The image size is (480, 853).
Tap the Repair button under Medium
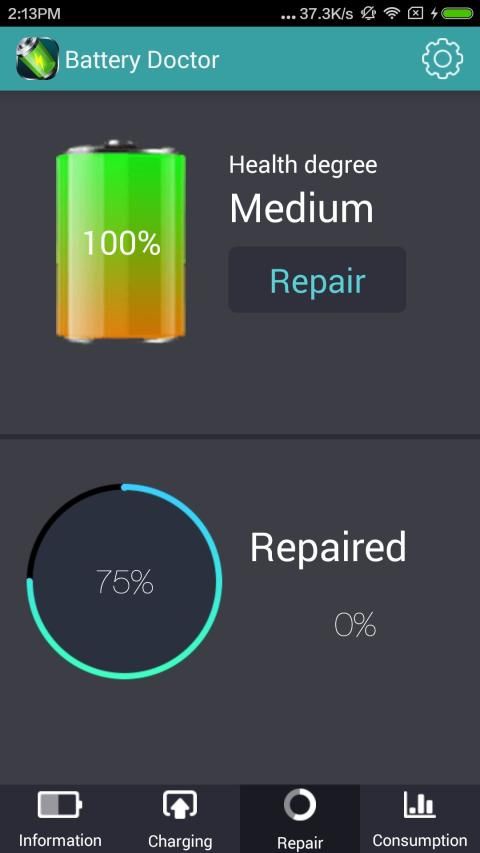(x=317, y=280)
